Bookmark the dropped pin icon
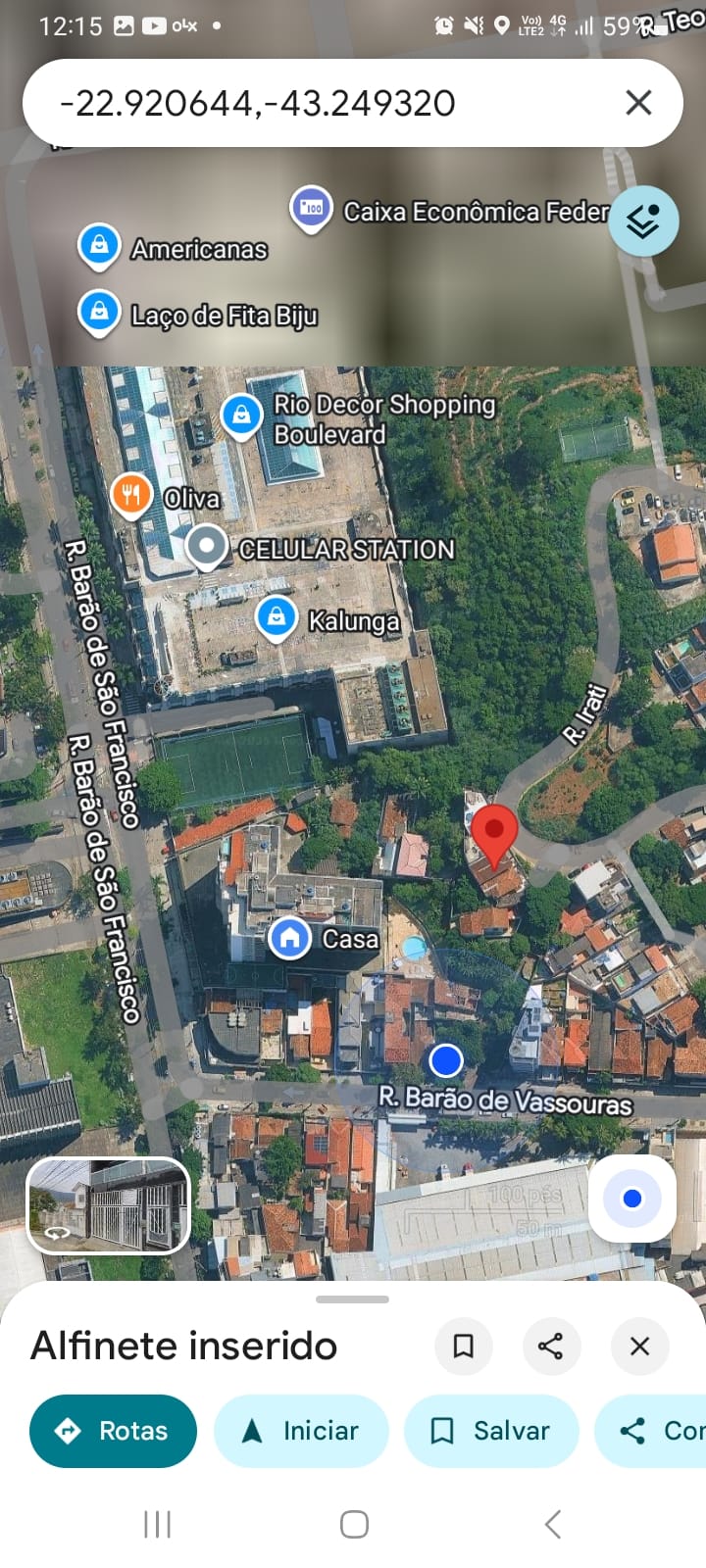This screenshot has height=1568, width=706. (x=464, y=1346)
